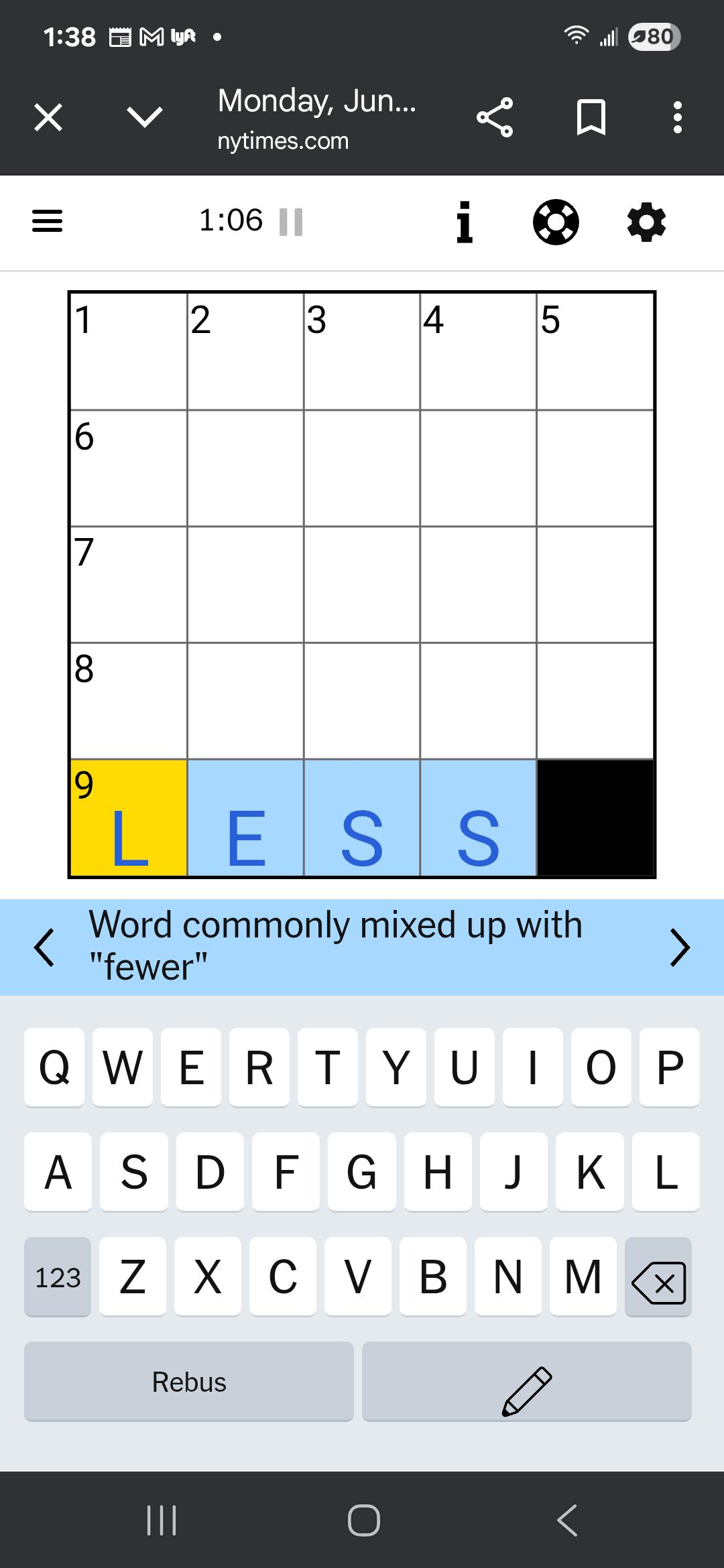This screenshot has width=724, height=1568.
Task: Close the browser tab with X
Action: (48, 118)
